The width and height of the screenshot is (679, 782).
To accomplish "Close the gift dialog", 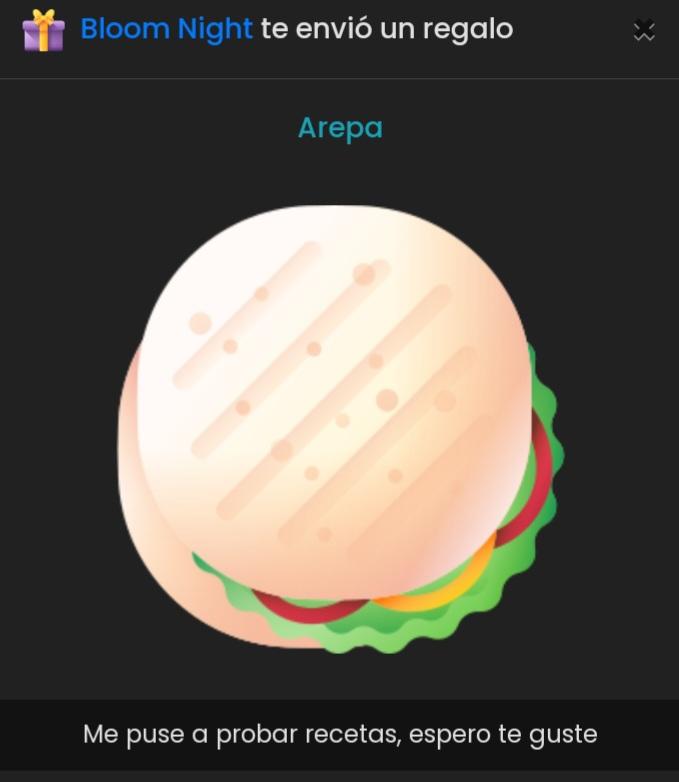I will tap(644, 31).
